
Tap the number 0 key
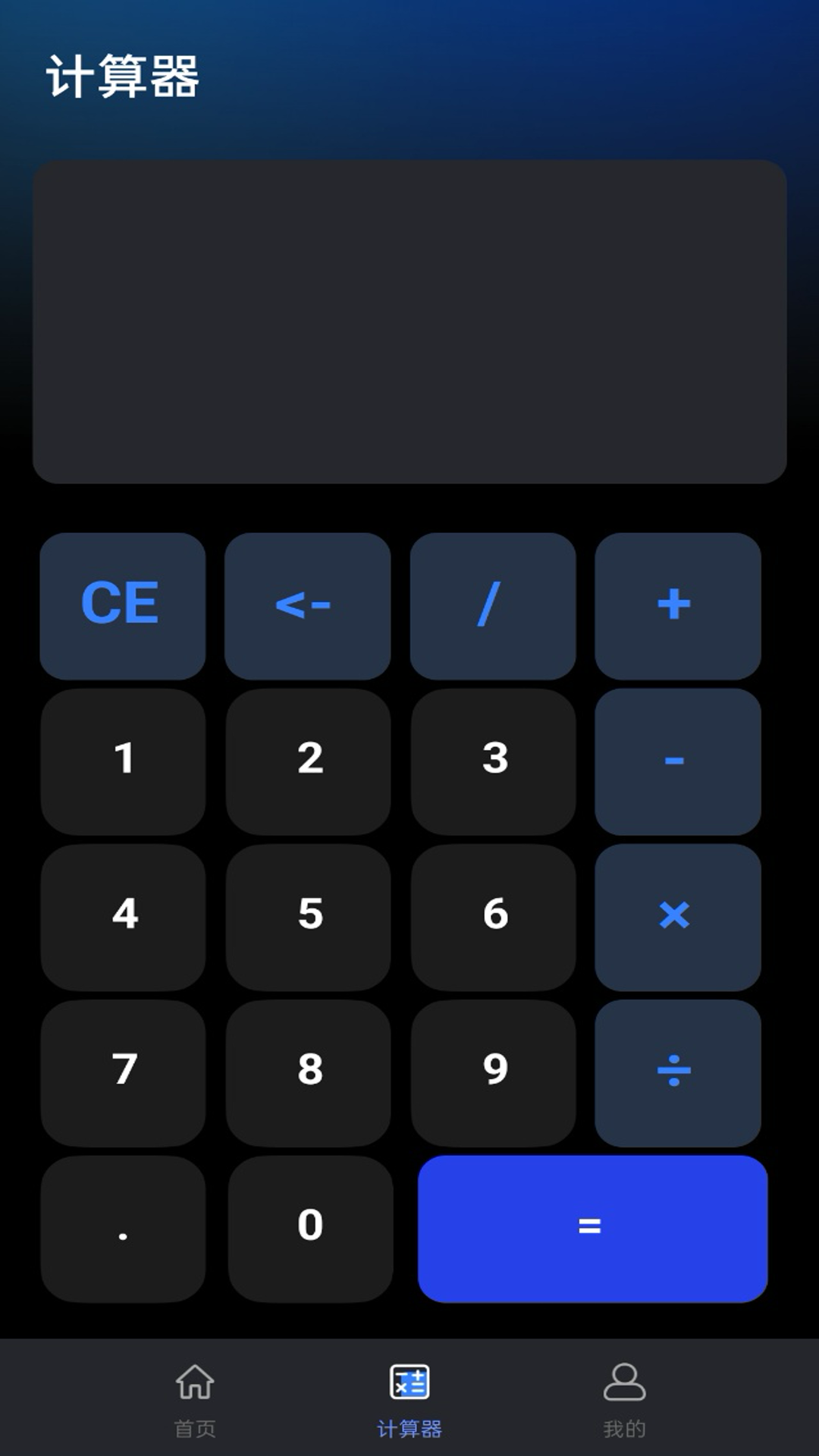[x=308, y=1227]
